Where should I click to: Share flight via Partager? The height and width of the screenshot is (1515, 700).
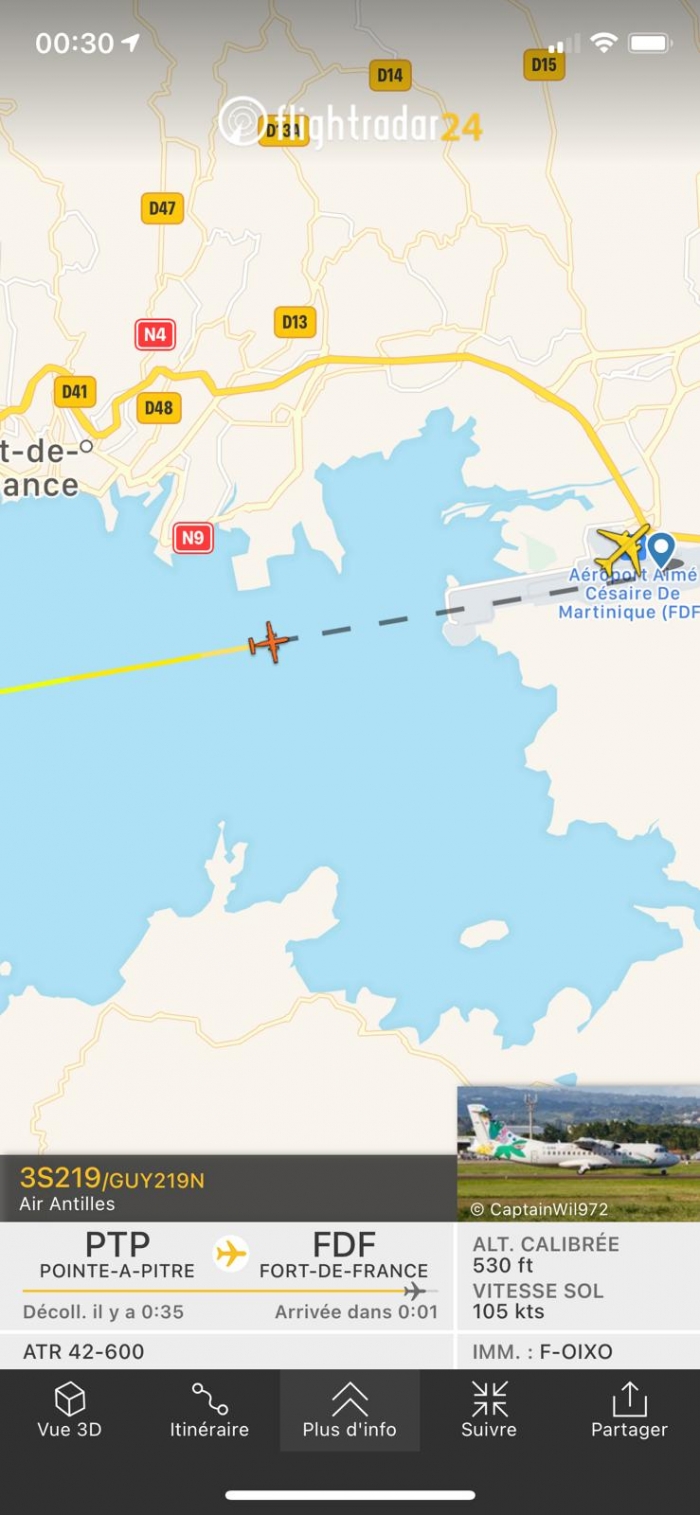(629, 1410)
